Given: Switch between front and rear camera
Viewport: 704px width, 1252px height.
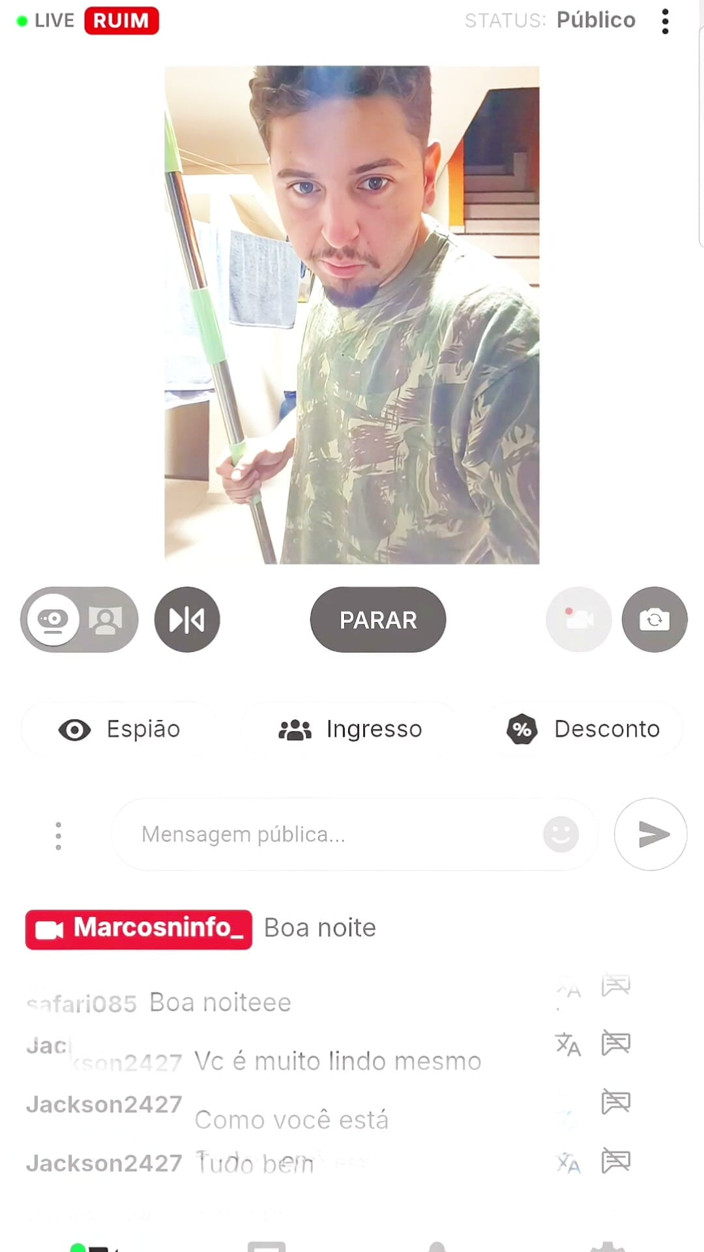Looking at the screenshot, I should click(x=655, y=620).
